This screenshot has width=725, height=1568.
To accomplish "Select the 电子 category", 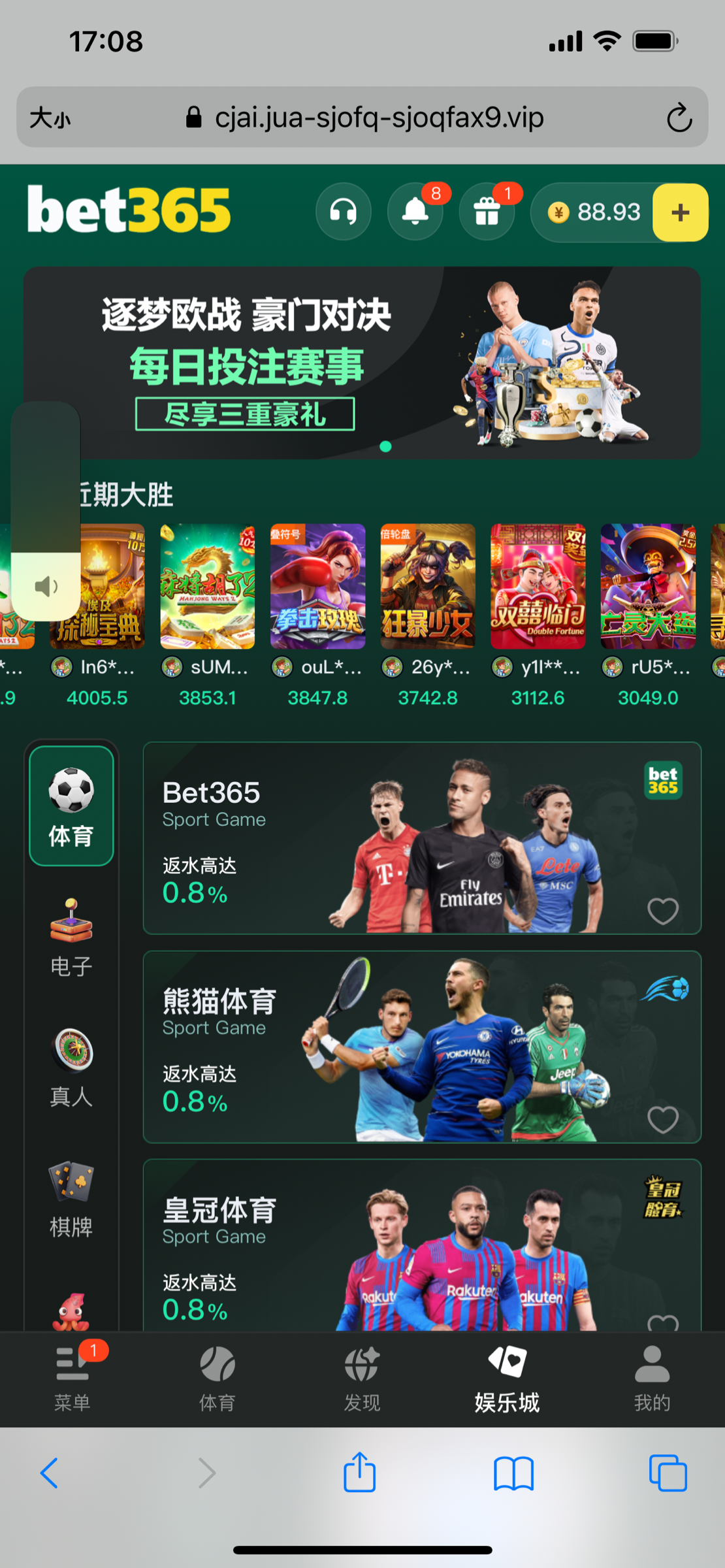I will click(71, 938).
